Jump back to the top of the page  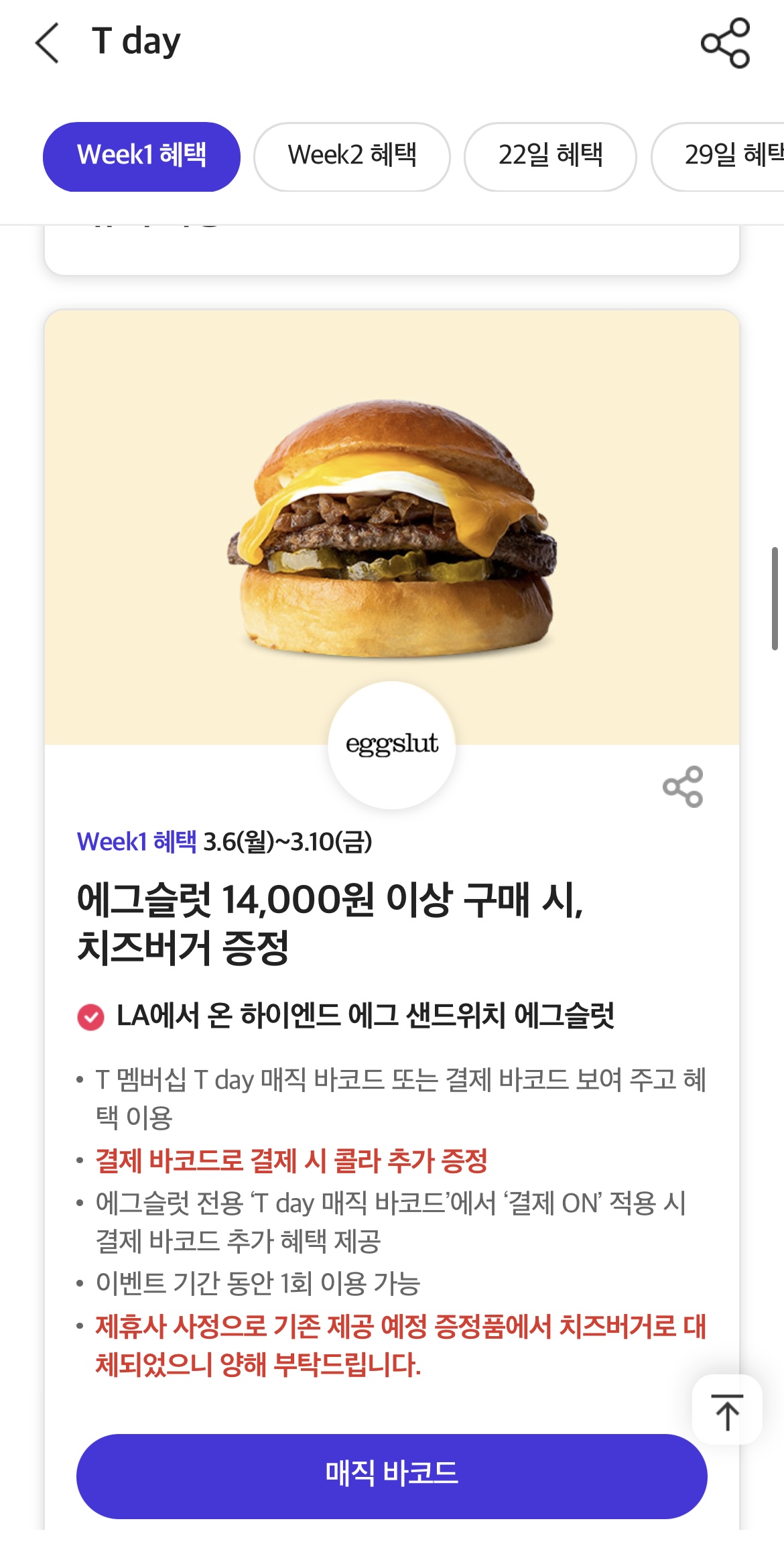(727, 1411)
